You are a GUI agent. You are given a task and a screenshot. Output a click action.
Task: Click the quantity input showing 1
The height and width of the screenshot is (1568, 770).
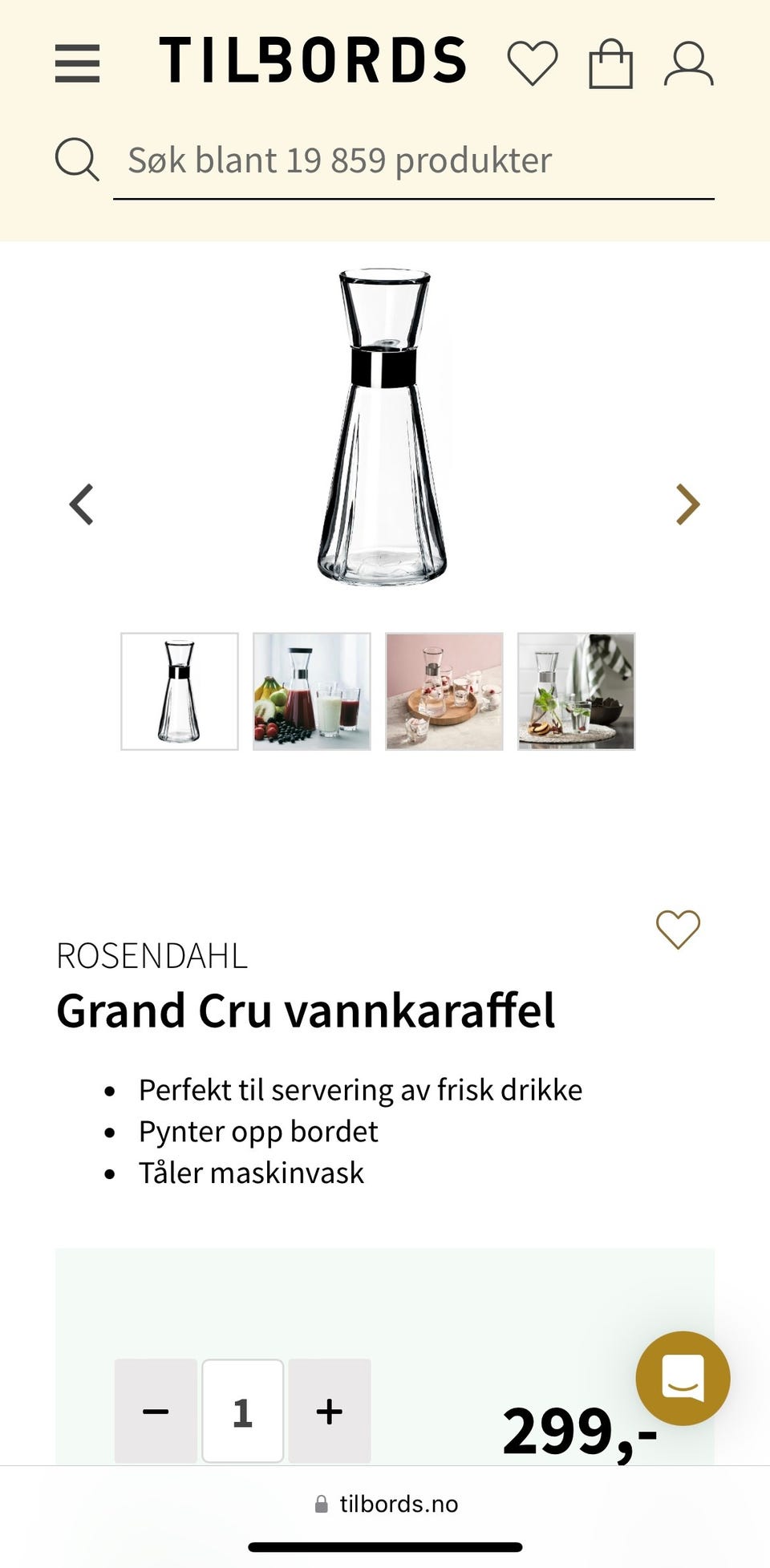pyautogui.click(x=242, y=1412)
